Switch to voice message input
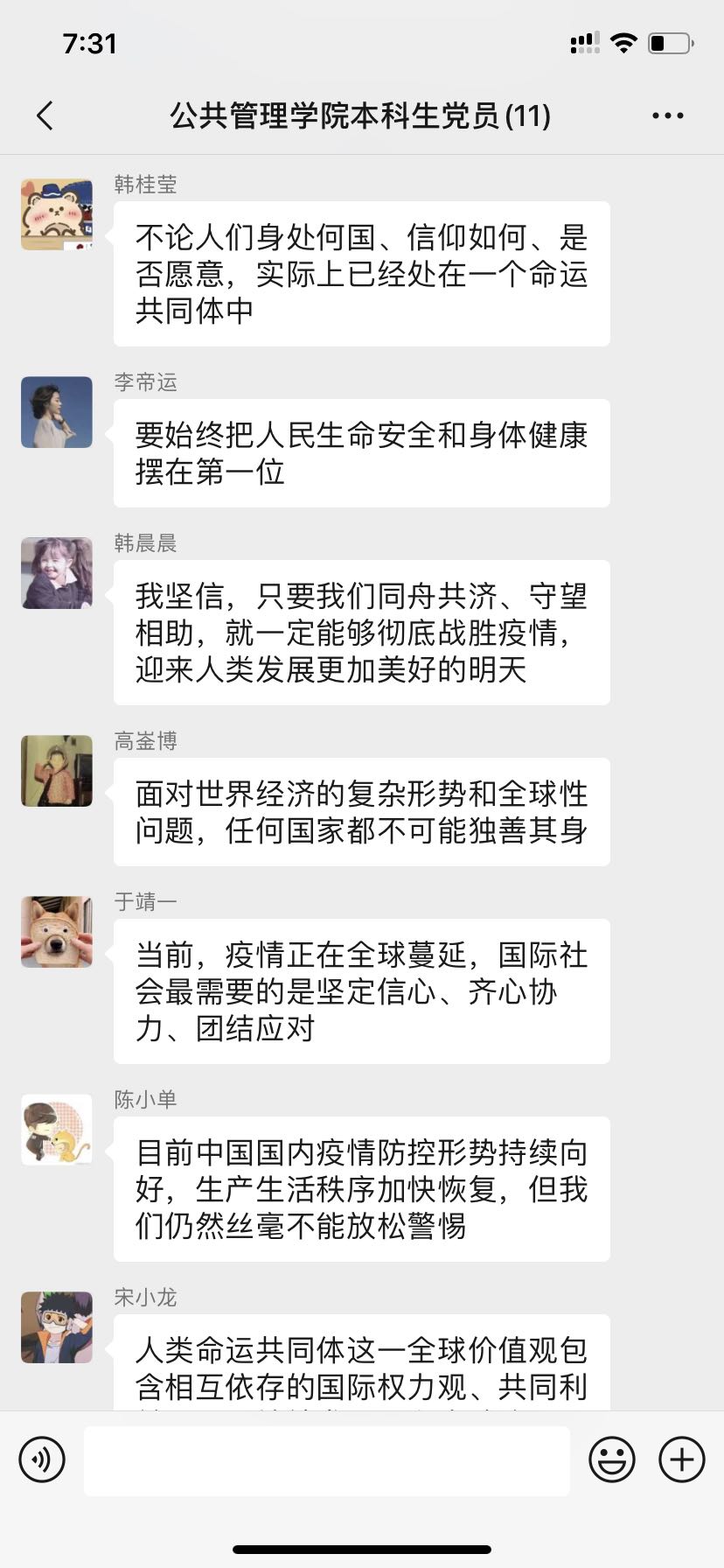Image resolution: width=724 pixels, height=1568 pixels. [42, 1459]
